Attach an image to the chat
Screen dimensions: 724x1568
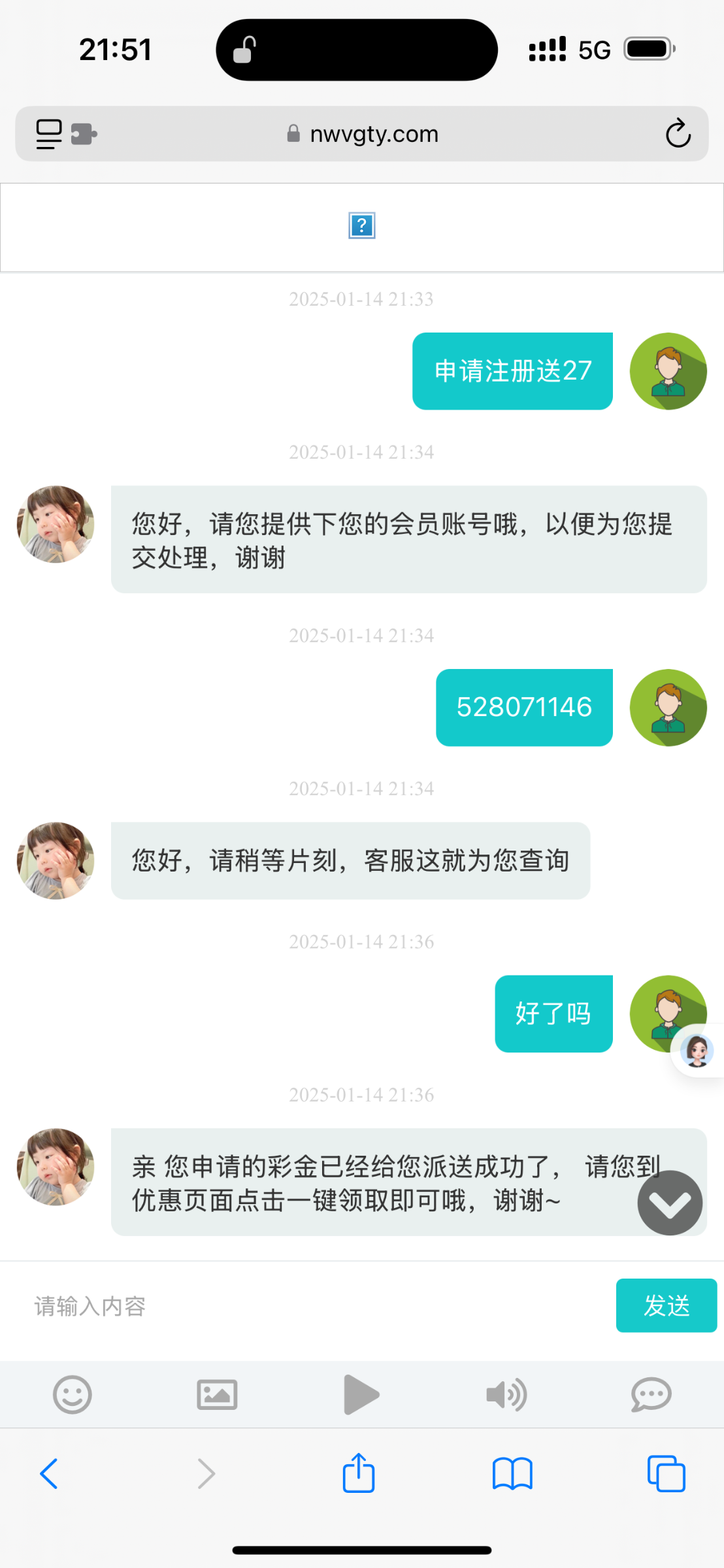point(217,1395)
